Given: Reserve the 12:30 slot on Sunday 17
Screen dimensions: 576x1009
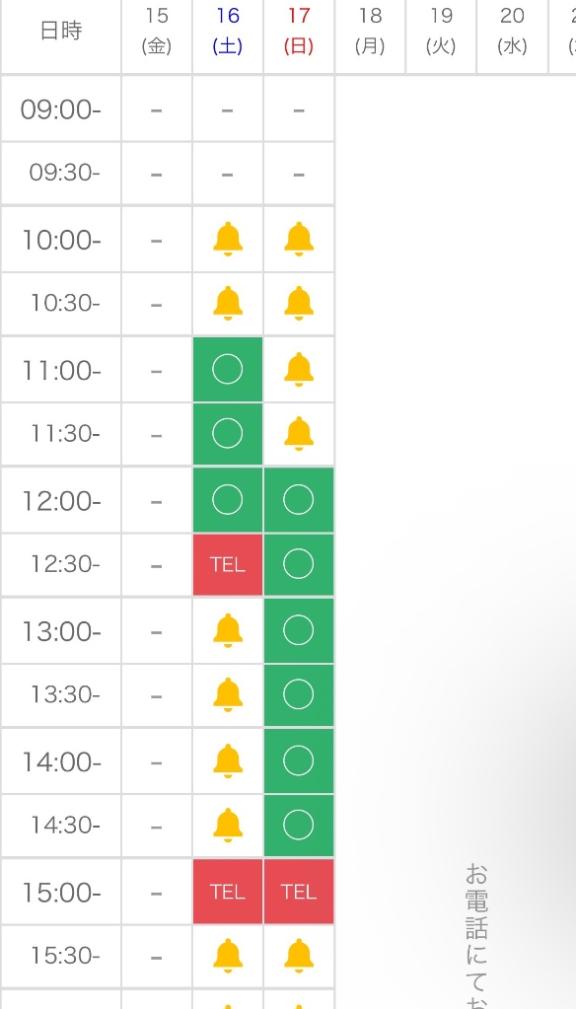Looking at the screenshot, I should click(299, 564).
